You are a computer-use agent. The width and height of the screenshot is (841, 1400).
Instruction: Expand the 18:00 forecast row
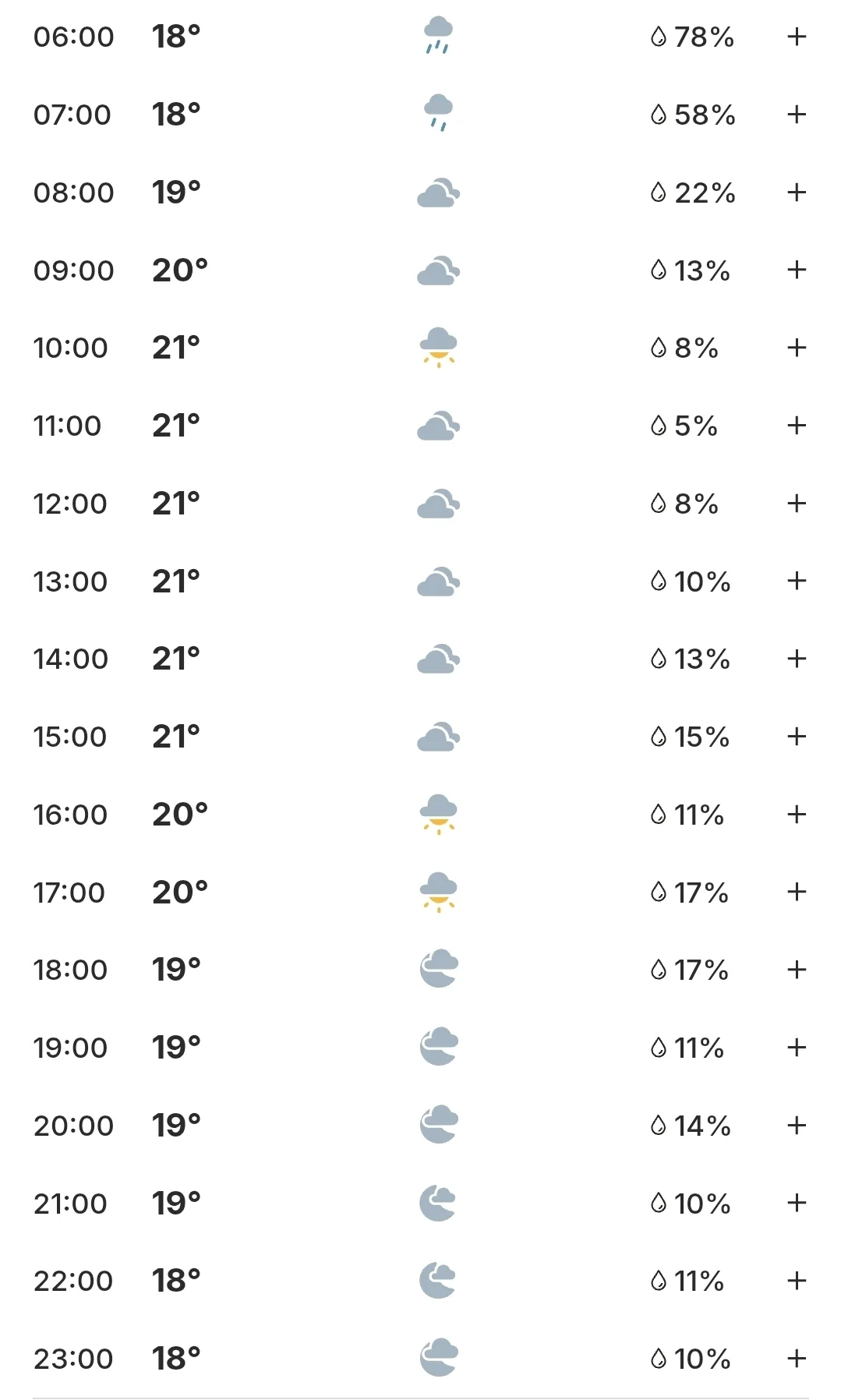[x=796, y=970]
